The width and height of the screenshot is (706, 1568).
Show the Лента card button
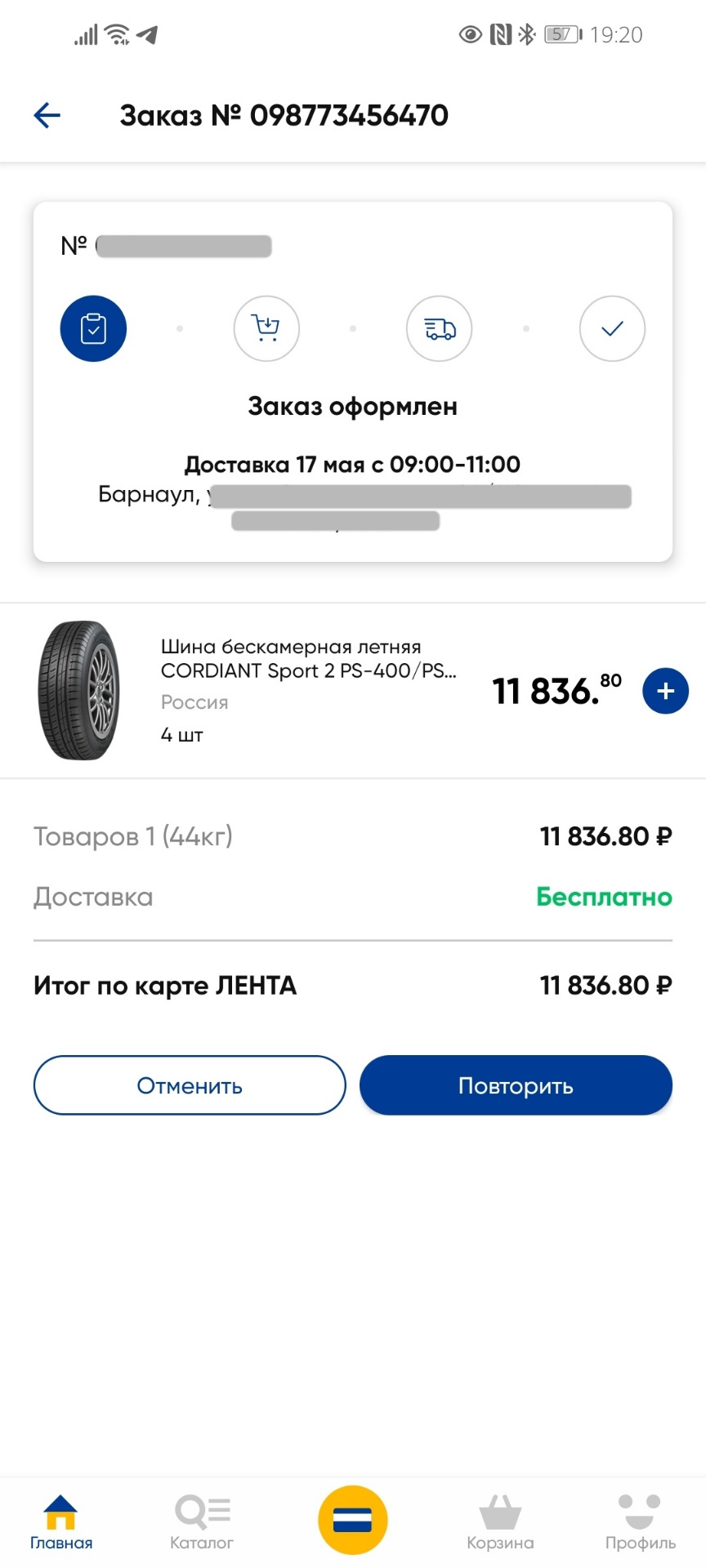pyautogui.click(x=353, y=1520)
